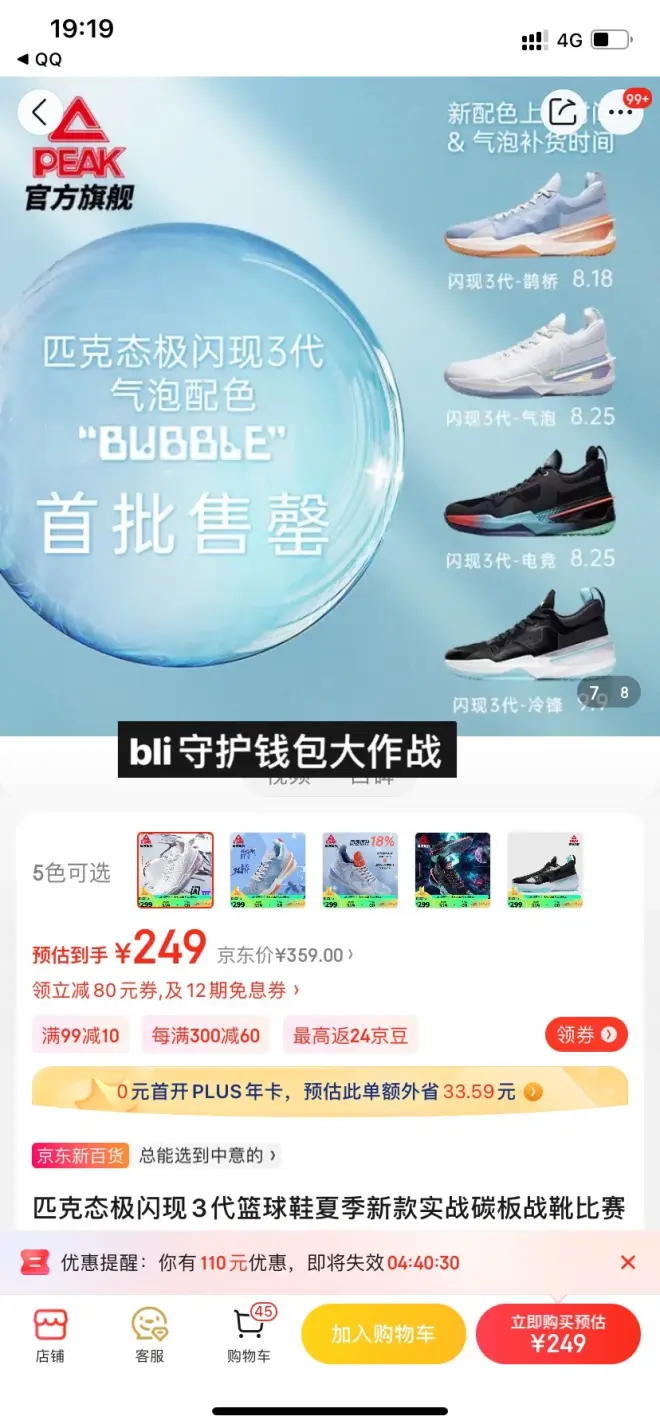
Task: Open the 购物车 shopping cart
Action: click(x=249, y=1335)
